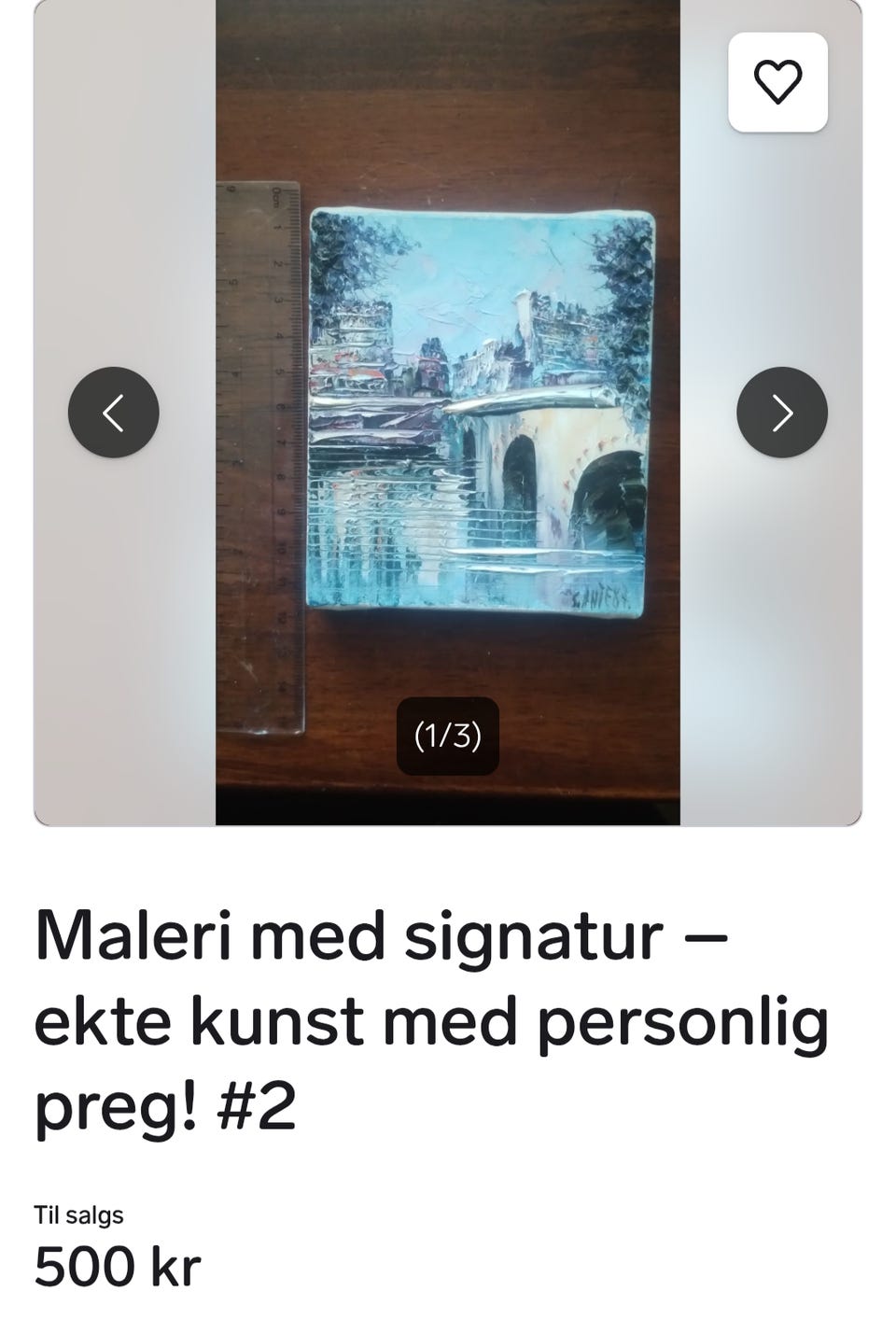Select the Til salgs status label
This screenshot has height=1319, width=896.
pos(78,1215)
